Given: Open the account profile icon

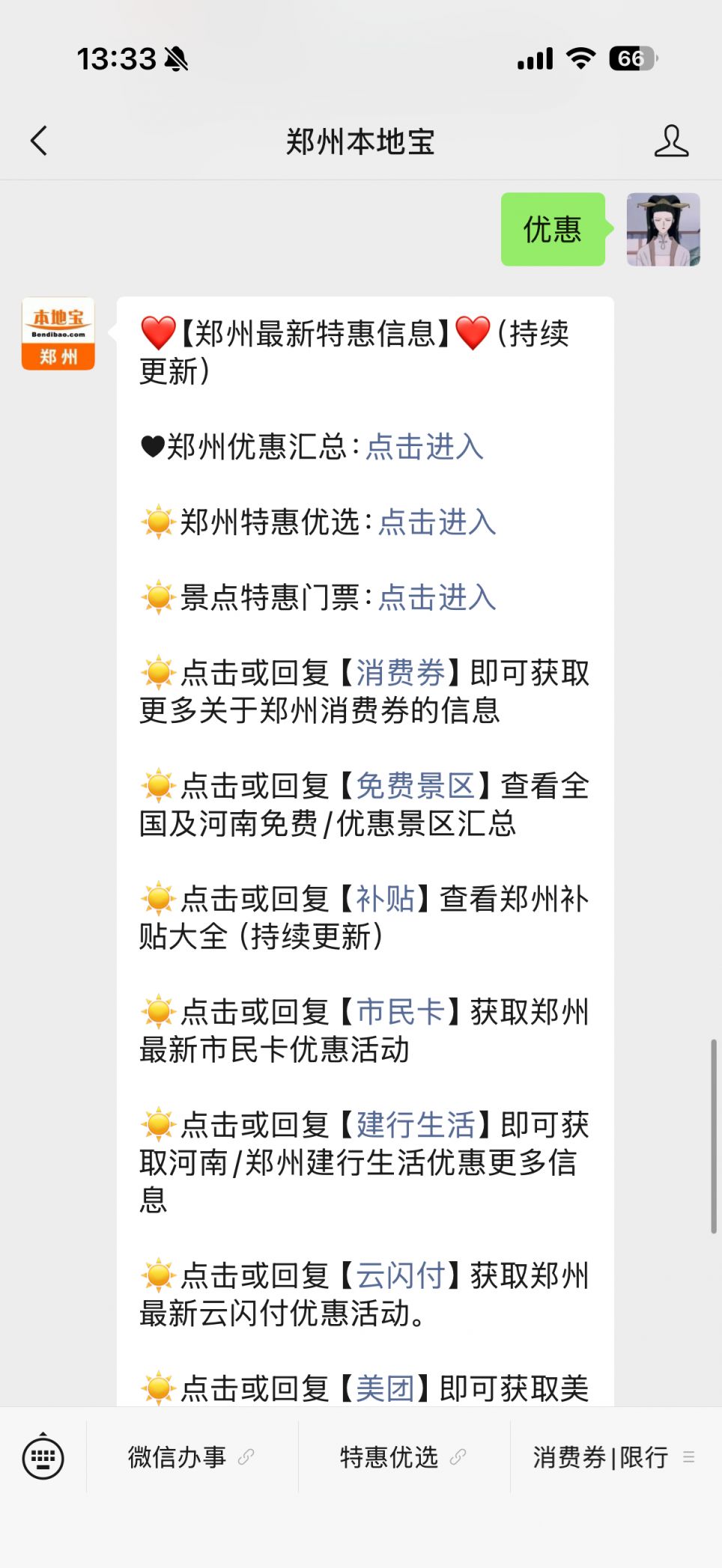Looking at the screenshot, I should coord(670,141).
